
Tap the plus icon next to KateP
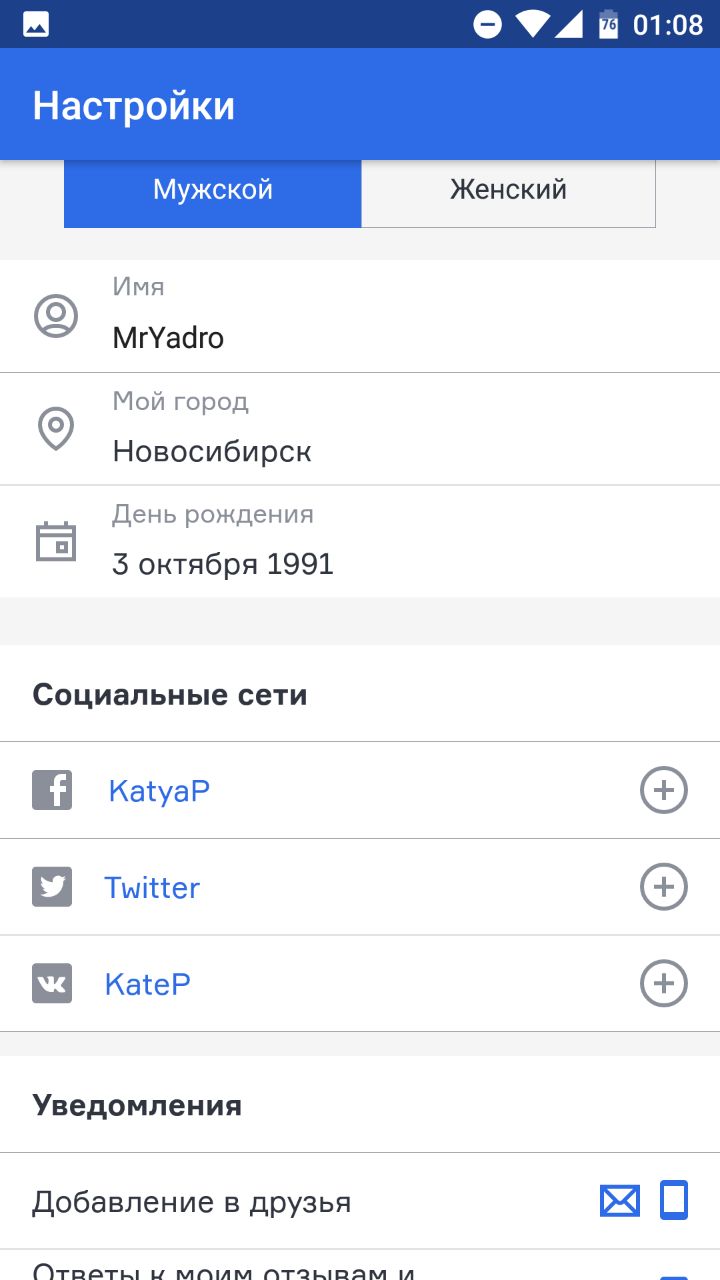[664, 984]
